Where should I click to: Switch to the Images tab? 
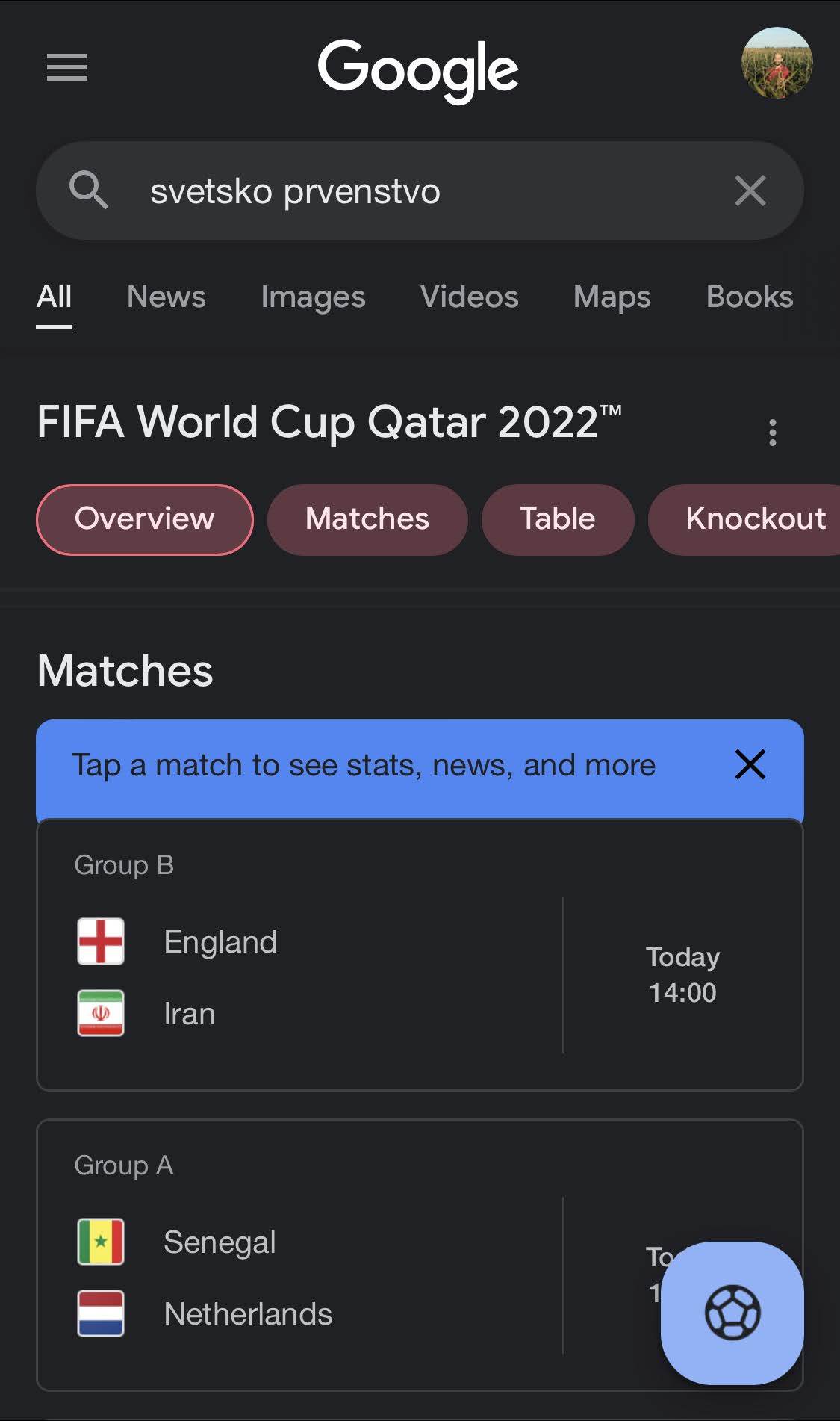click(313, 297)
